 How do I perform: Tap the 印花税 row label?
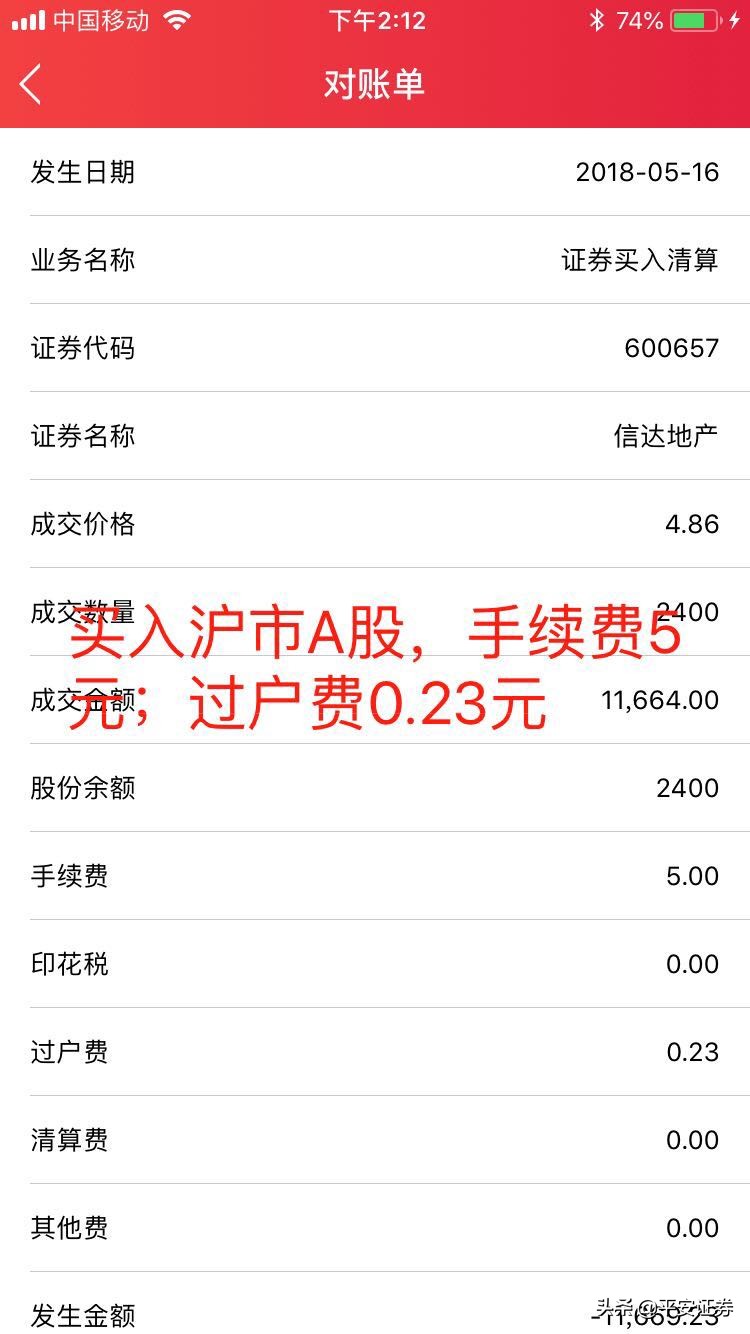(x=70, y=964)
